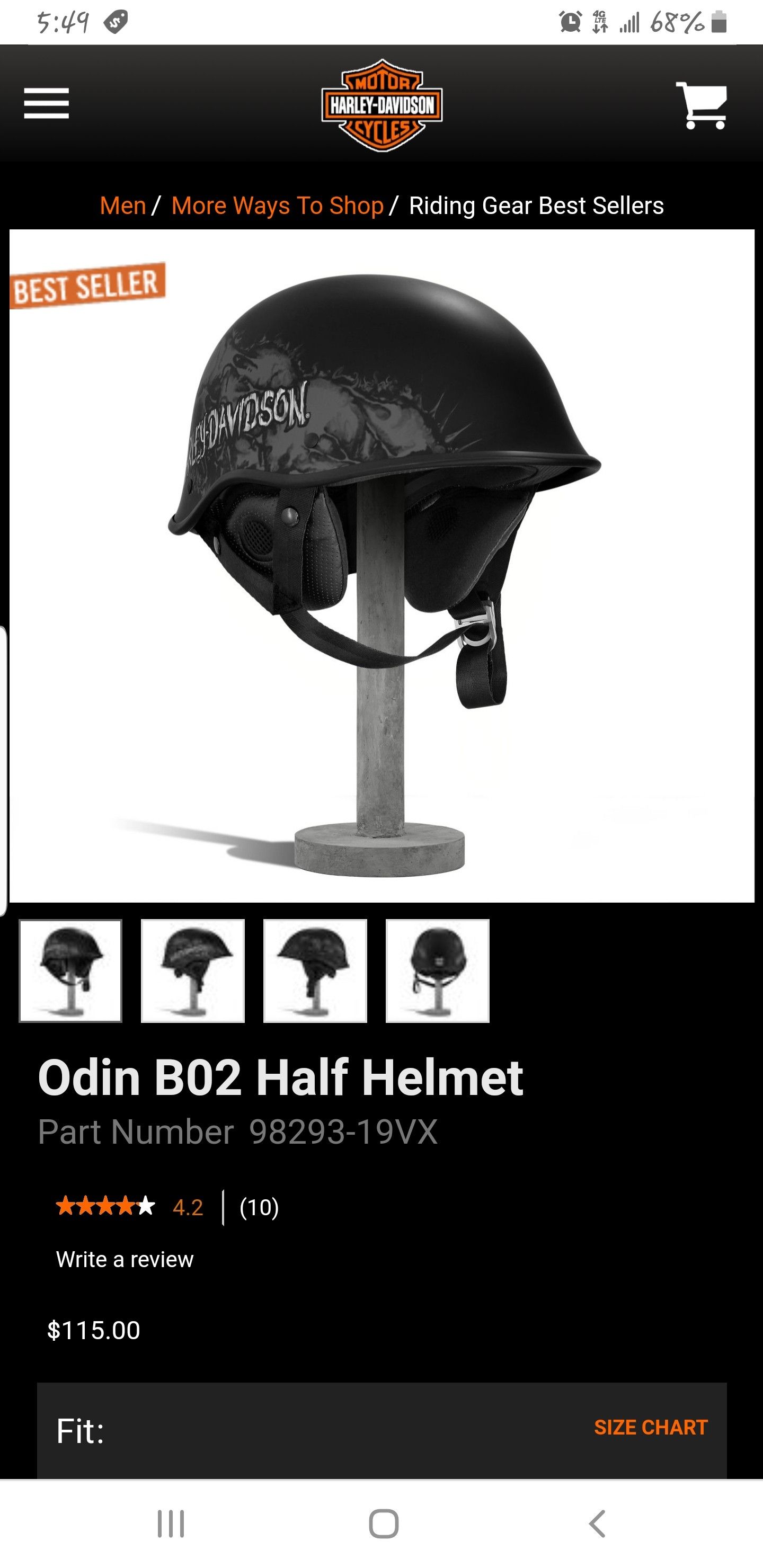Select the second helmet thumbnail
This screenshot has width=763, height=1568.
193,971
